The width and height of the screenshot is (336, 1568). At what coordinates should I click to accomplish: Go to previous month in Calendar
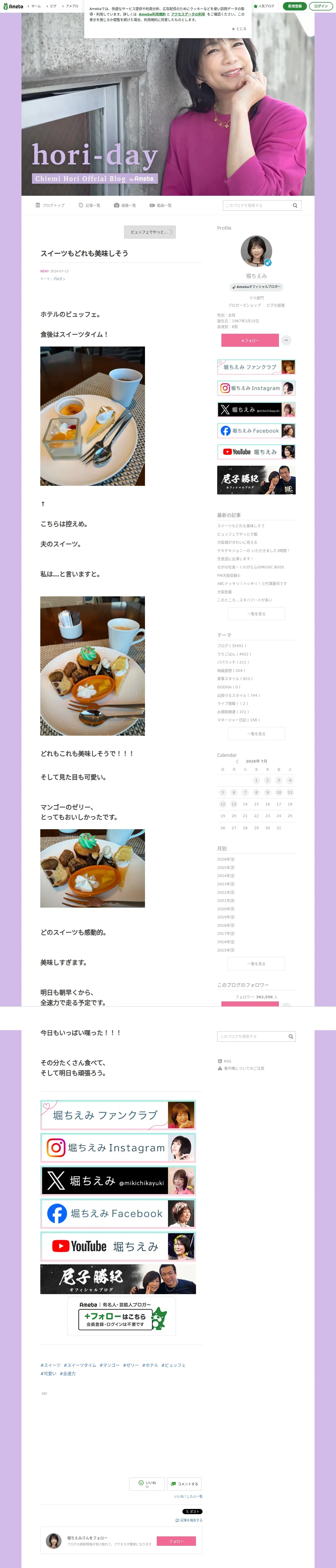[237, 762]
